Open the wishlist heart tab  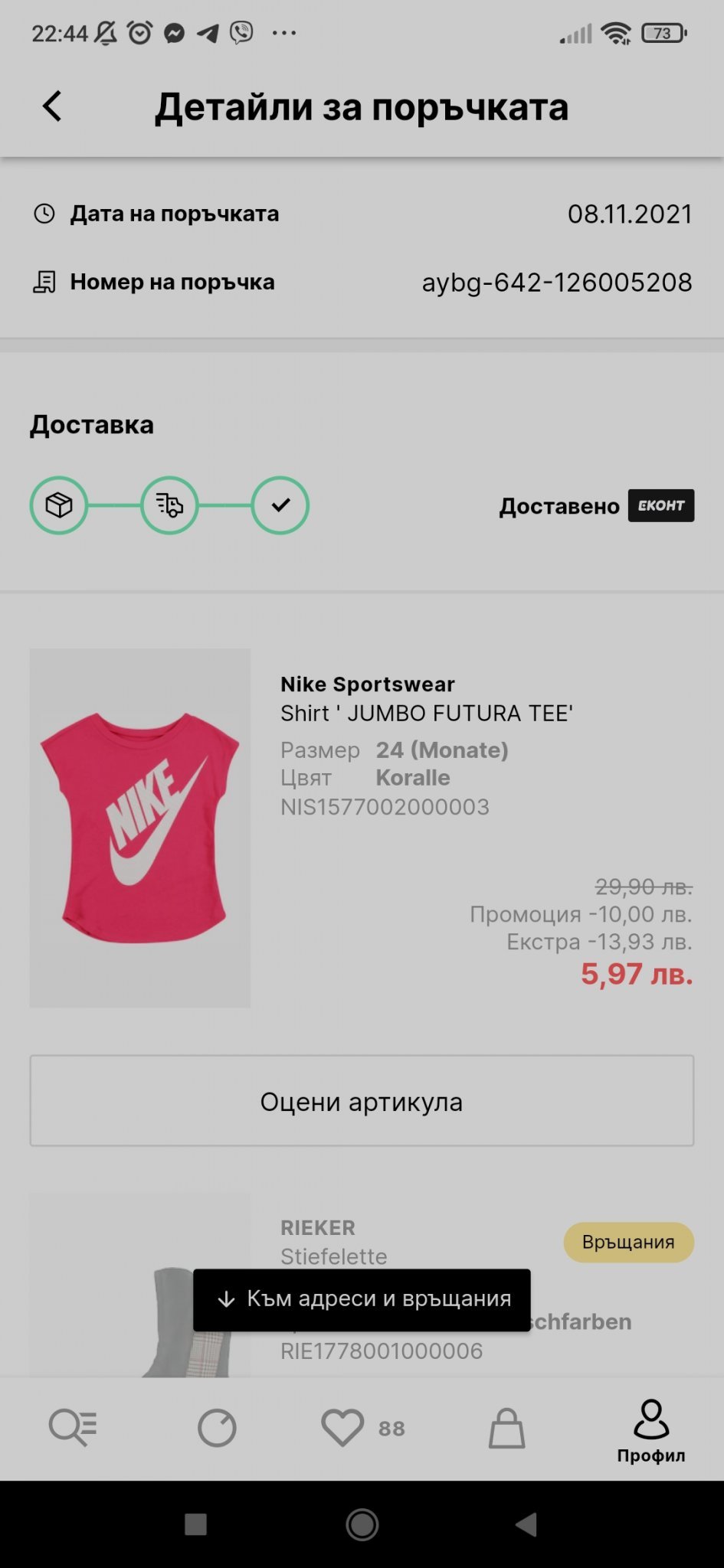tap(342, 1428)
